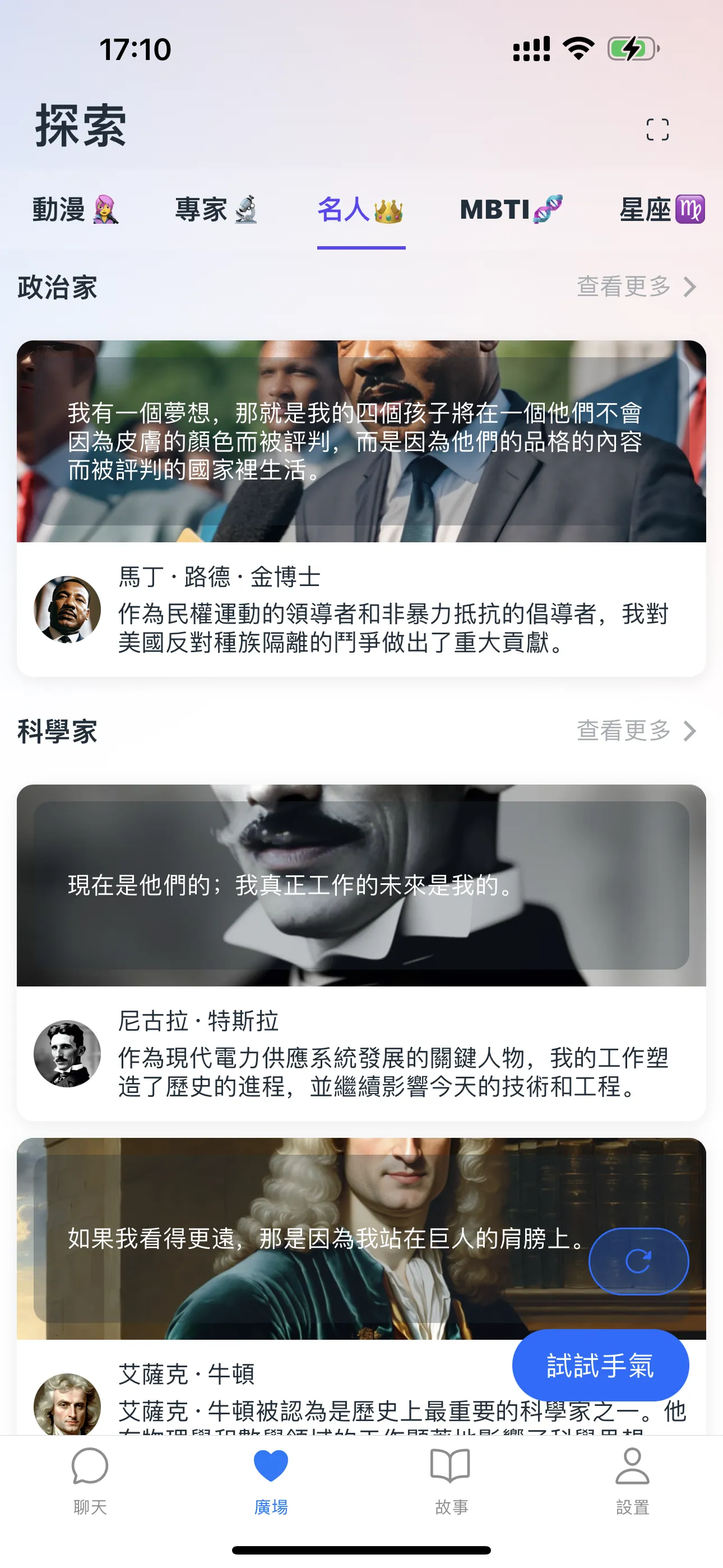
Task: View more in the 政治家 section
Action: click(x=636, y=286)
